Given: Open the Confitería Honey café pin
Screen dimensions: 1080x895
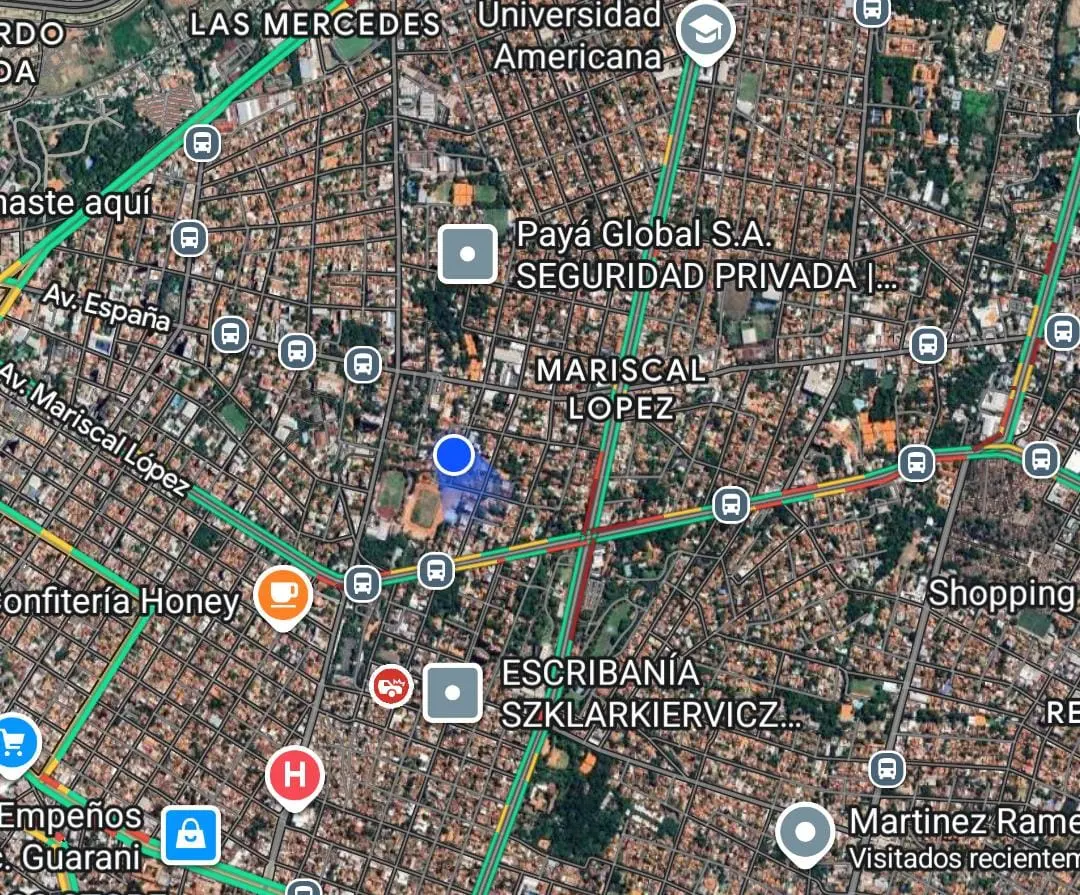Looking at the screenshot, I should (284, 594).
